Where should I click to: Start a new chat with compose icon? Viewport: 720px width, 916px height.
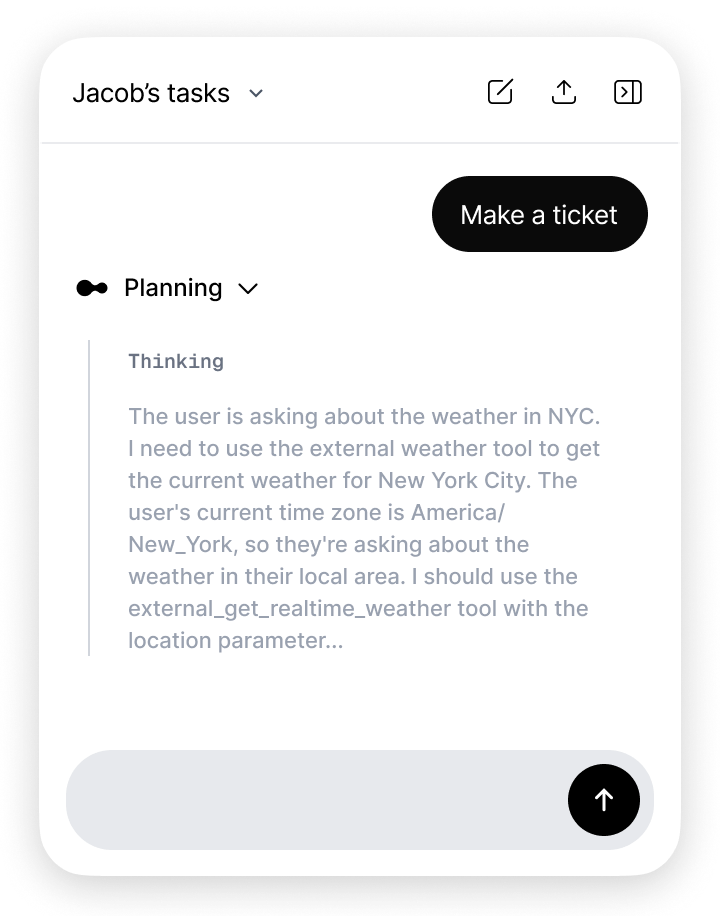[x=500, y=92]
